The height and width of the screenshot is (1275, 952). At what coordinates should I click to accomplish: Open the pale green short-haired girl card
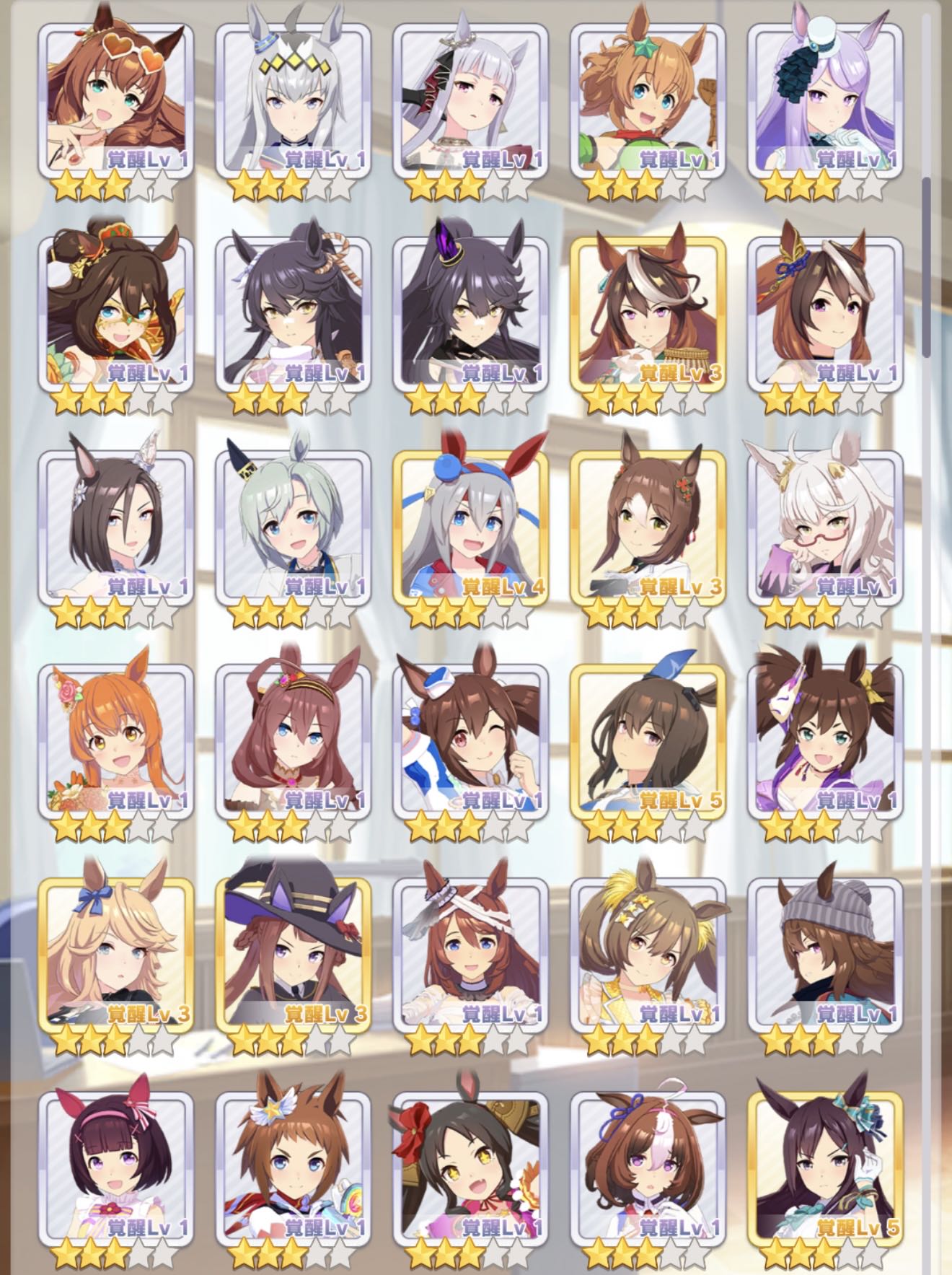click(x=293, y=527)
